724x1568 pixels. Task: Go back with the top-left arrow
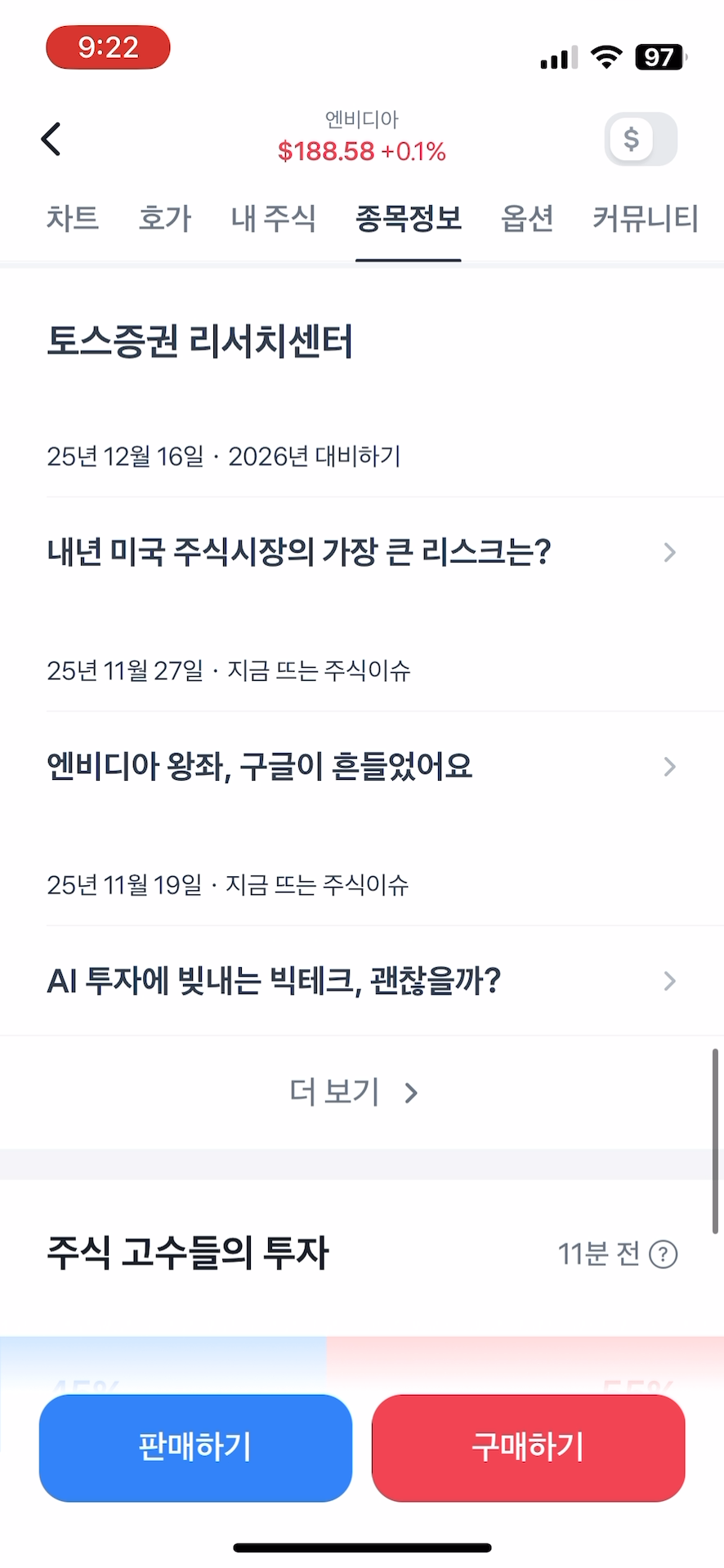(51, 139)
